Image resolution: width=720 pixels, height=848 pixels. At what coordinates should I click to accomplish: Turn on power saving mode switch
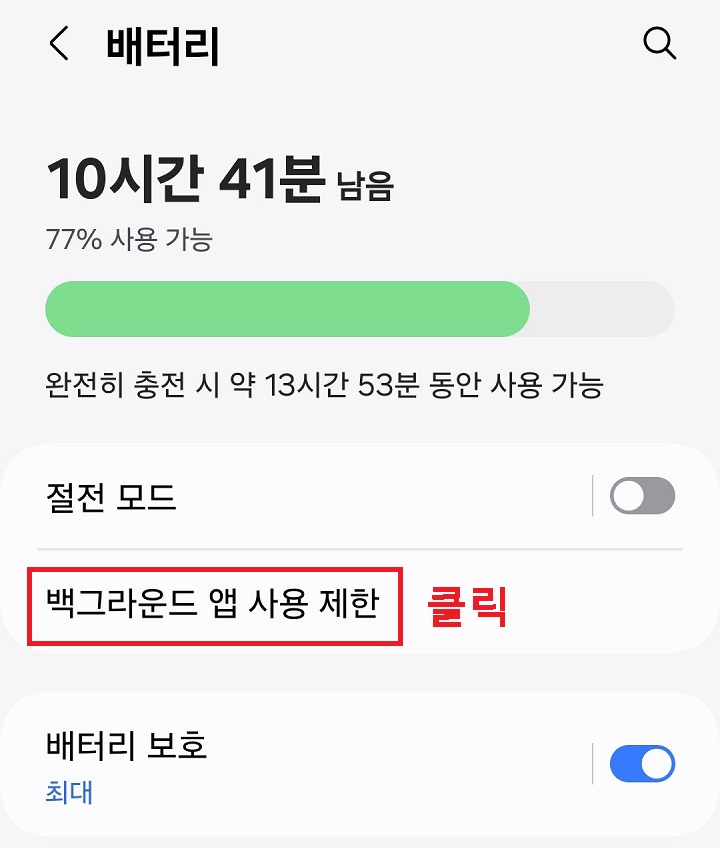[x=643, y=496]
